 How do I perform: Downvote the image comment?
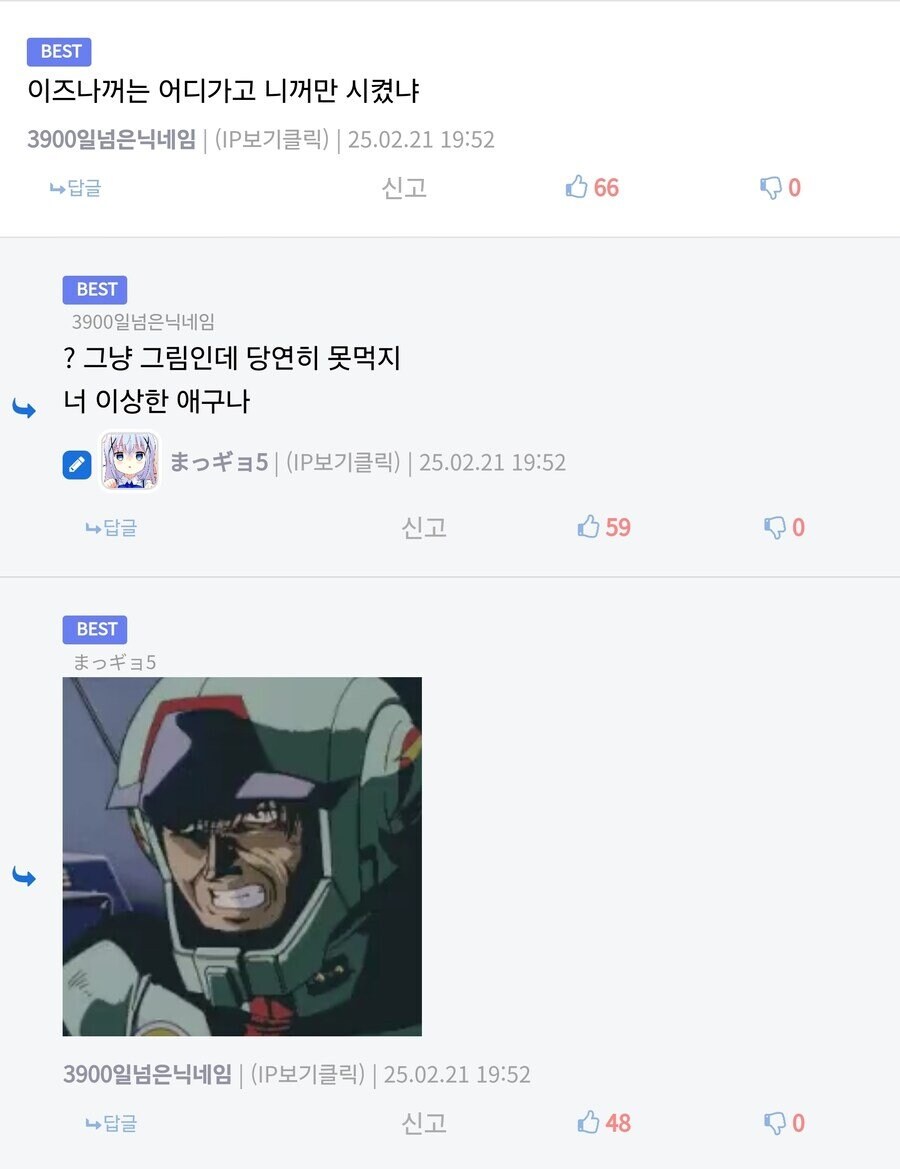pyautogui.click(x=784, y=1124)
